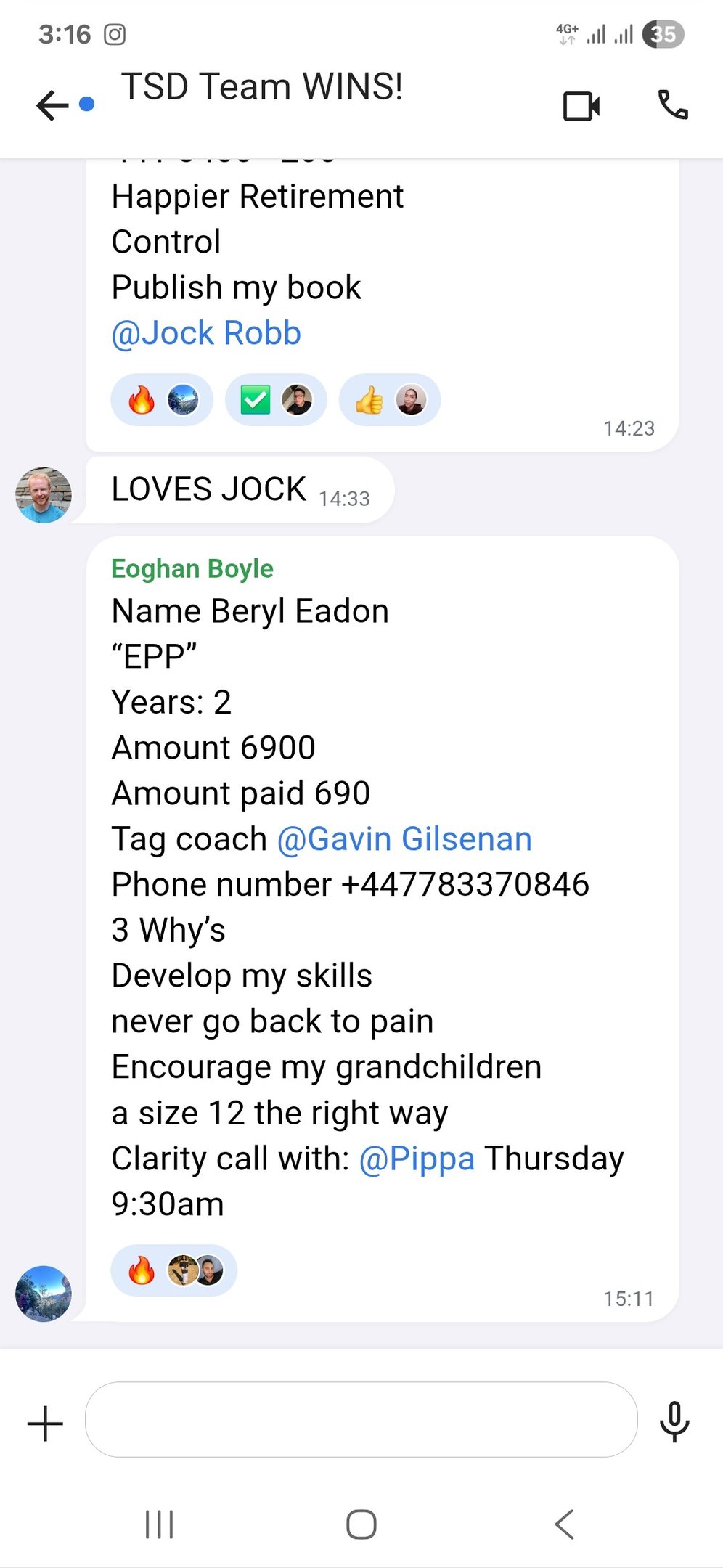Open the attachment plus menu

(45, 1424)
